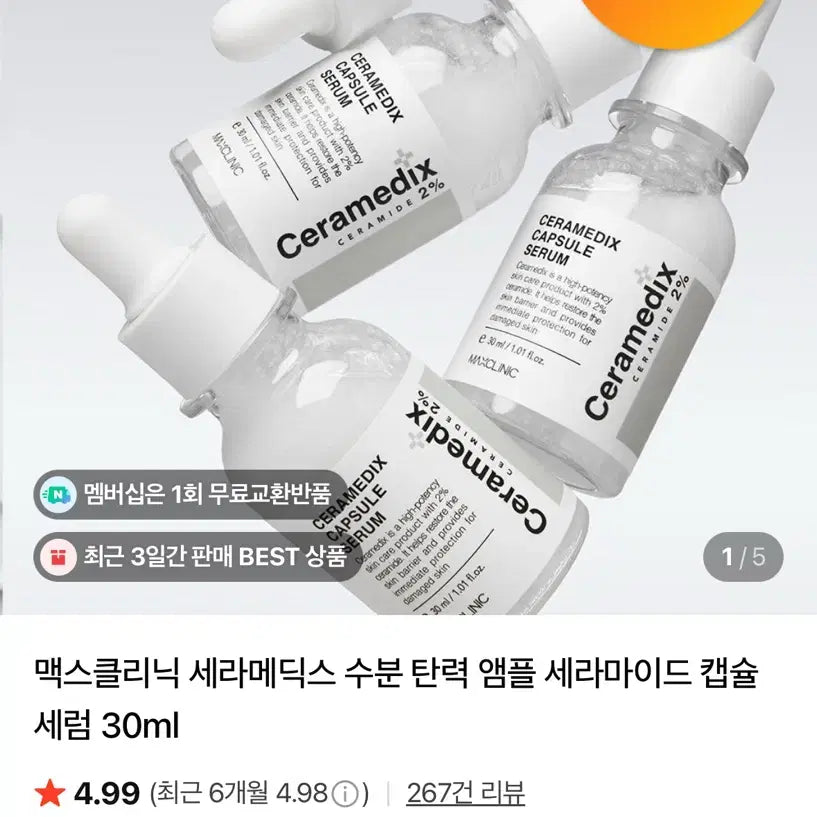Tap the 1/5 image page indicator
Viewport: 817px width, 817px height.
pos(743,557)
